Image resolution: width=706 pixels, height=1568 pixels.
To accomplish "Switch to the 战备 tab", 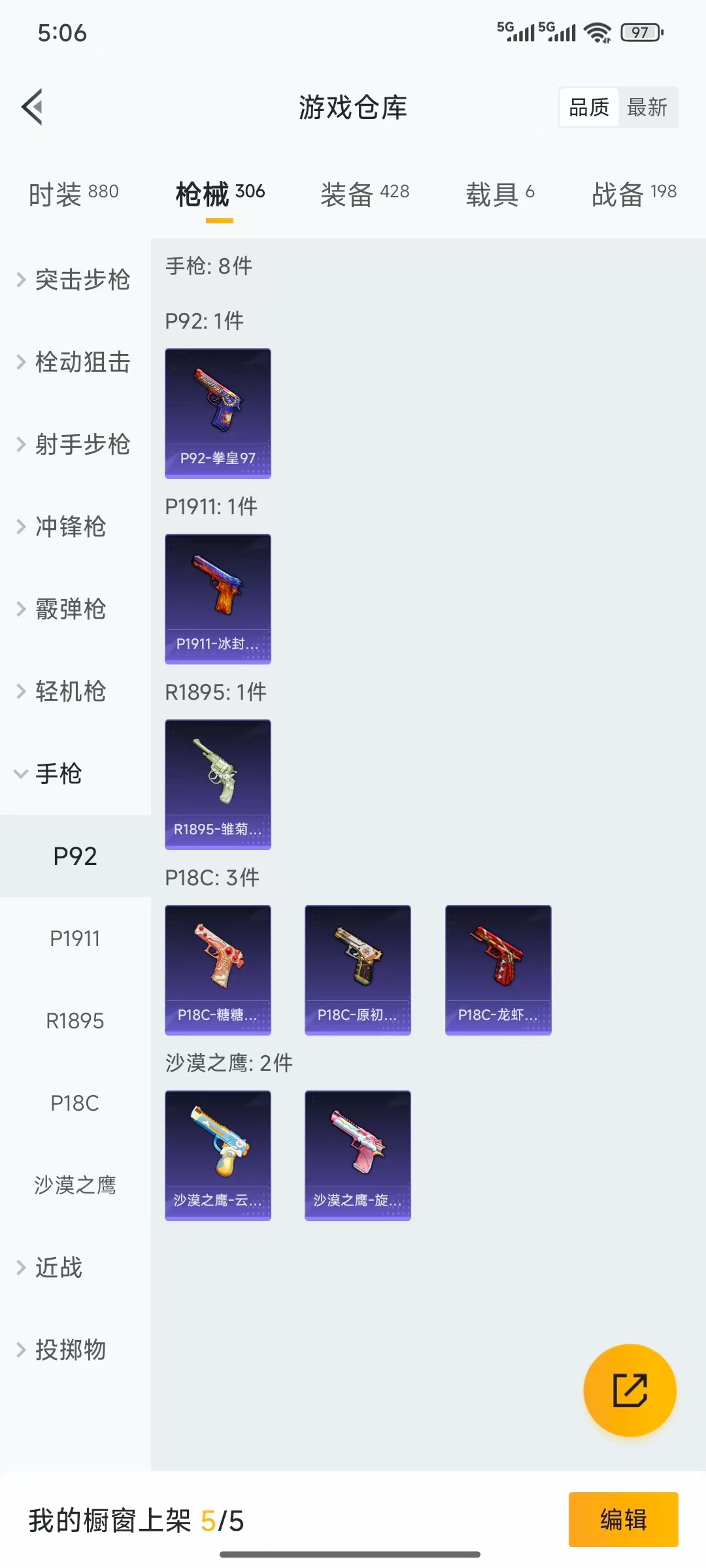I will coord(633,194).
